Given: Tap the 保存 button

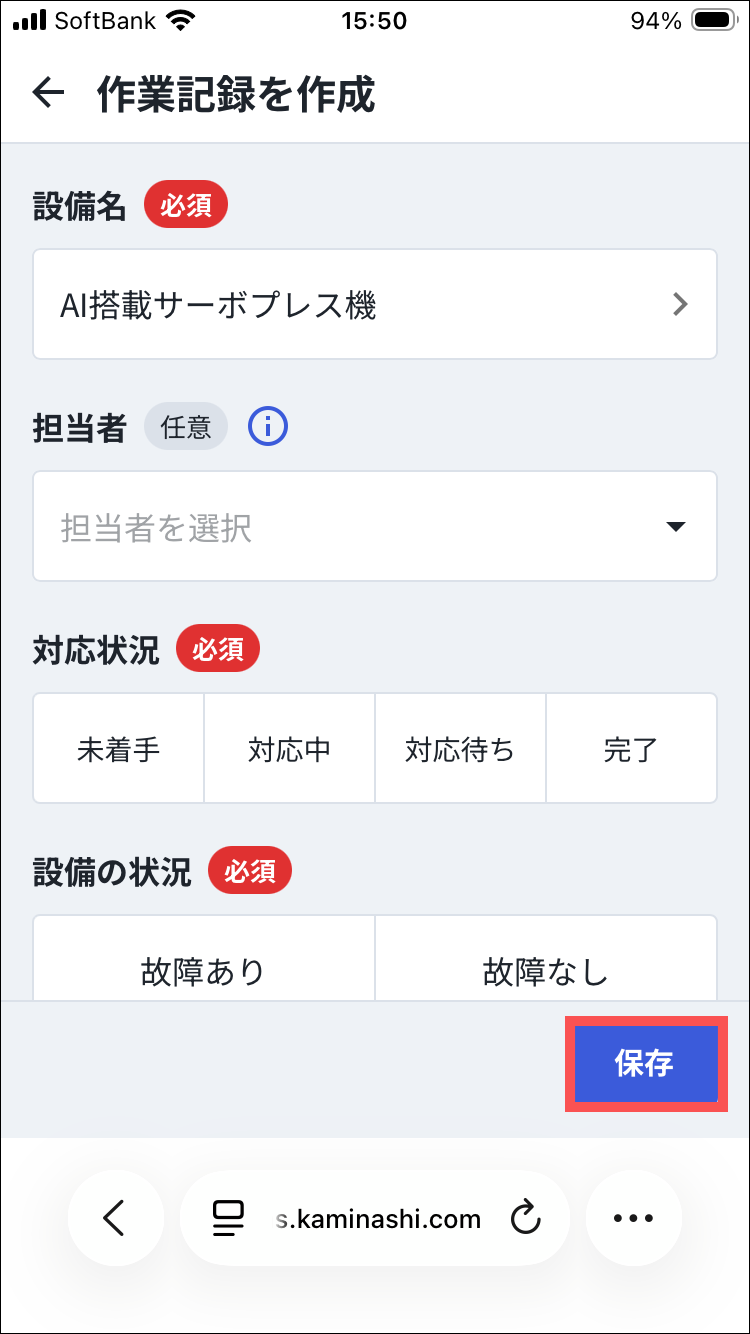Looking at the screenshot, I should (x=645, y=1064).
